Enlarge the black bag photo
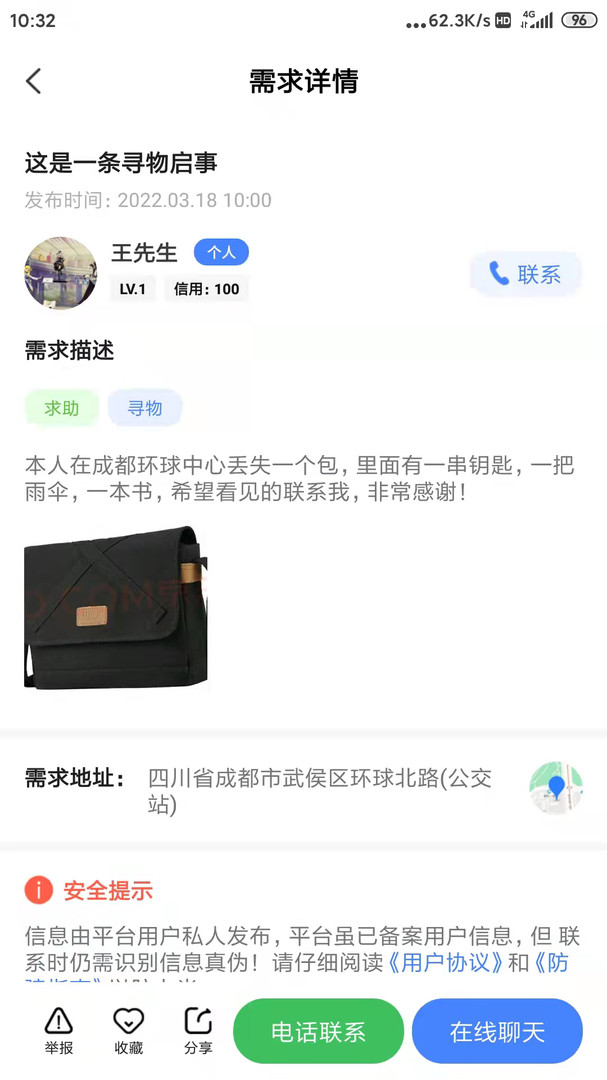 coord(116,608)
